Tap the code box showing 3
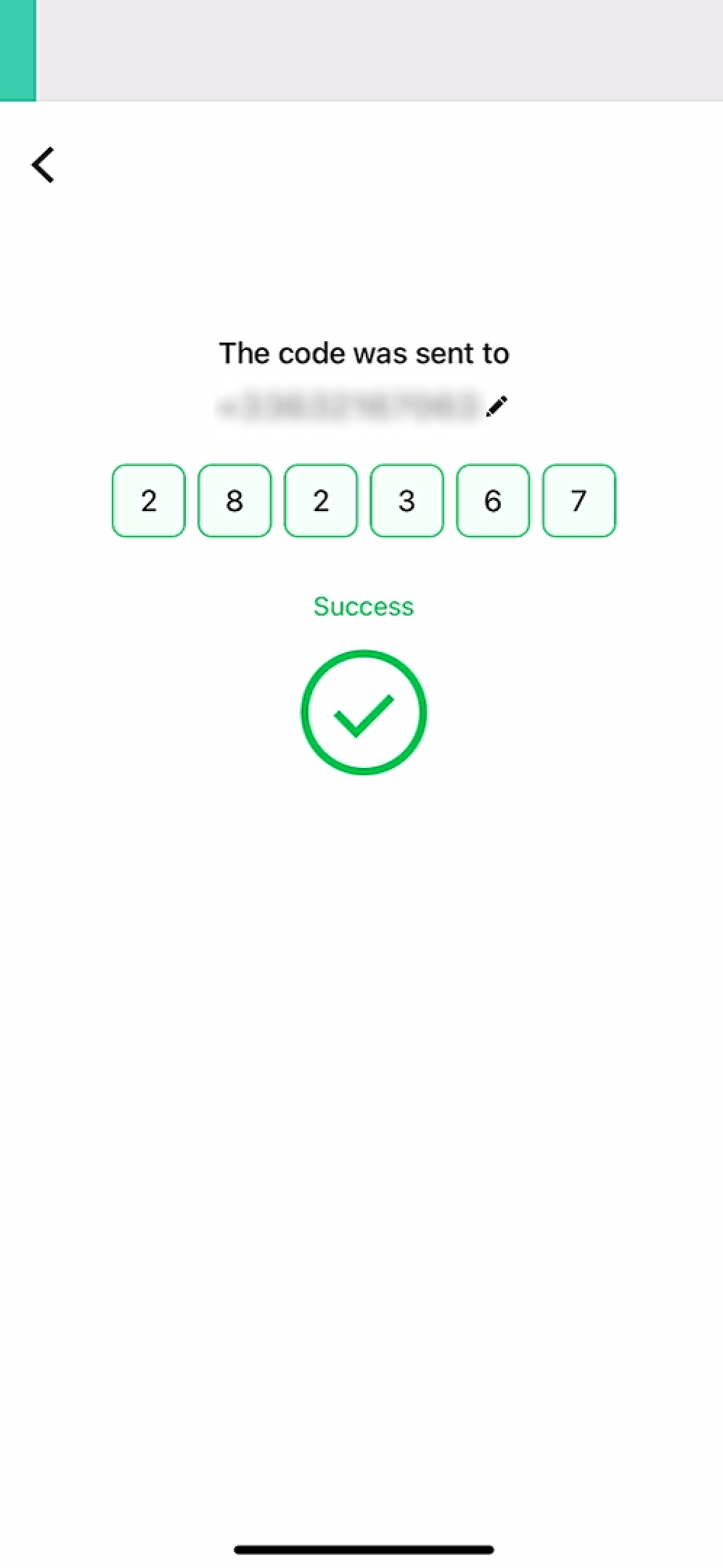This screenshot has width=723, height=1568. click(x=407, y=501)
